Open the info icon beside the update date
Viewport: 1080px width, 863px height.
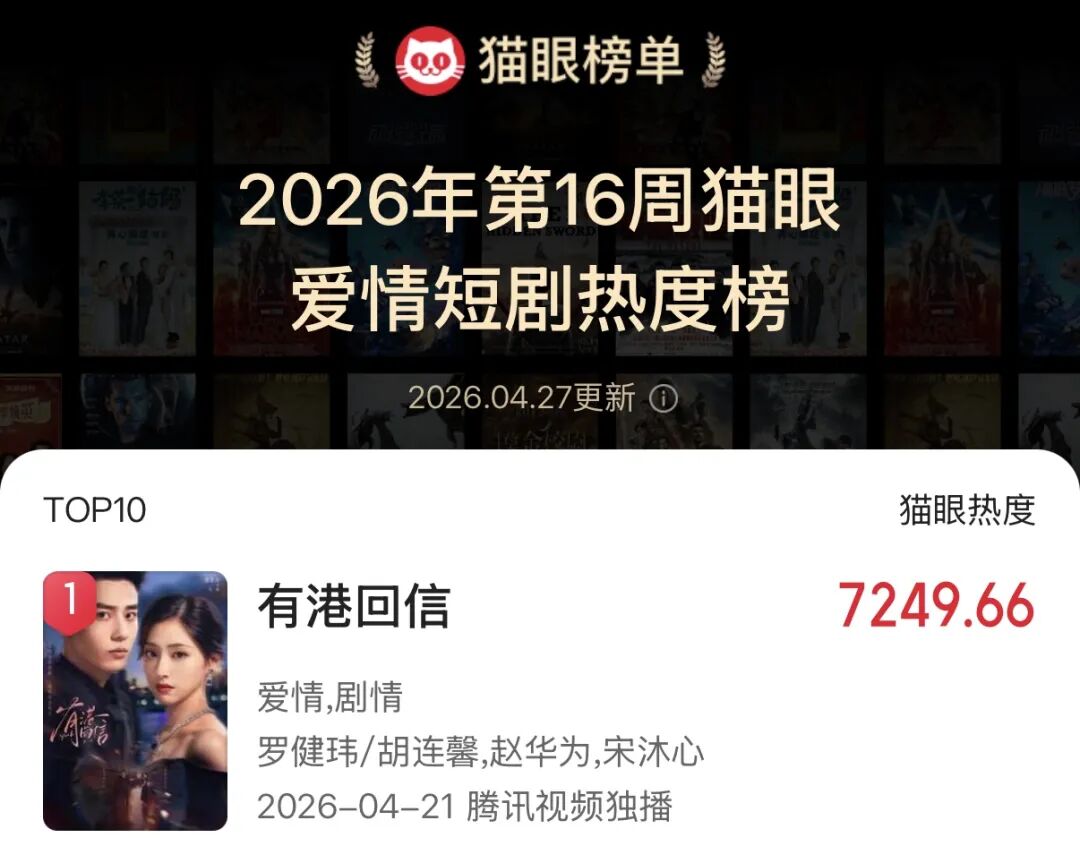pyautogui.click(x=663, y=399)
